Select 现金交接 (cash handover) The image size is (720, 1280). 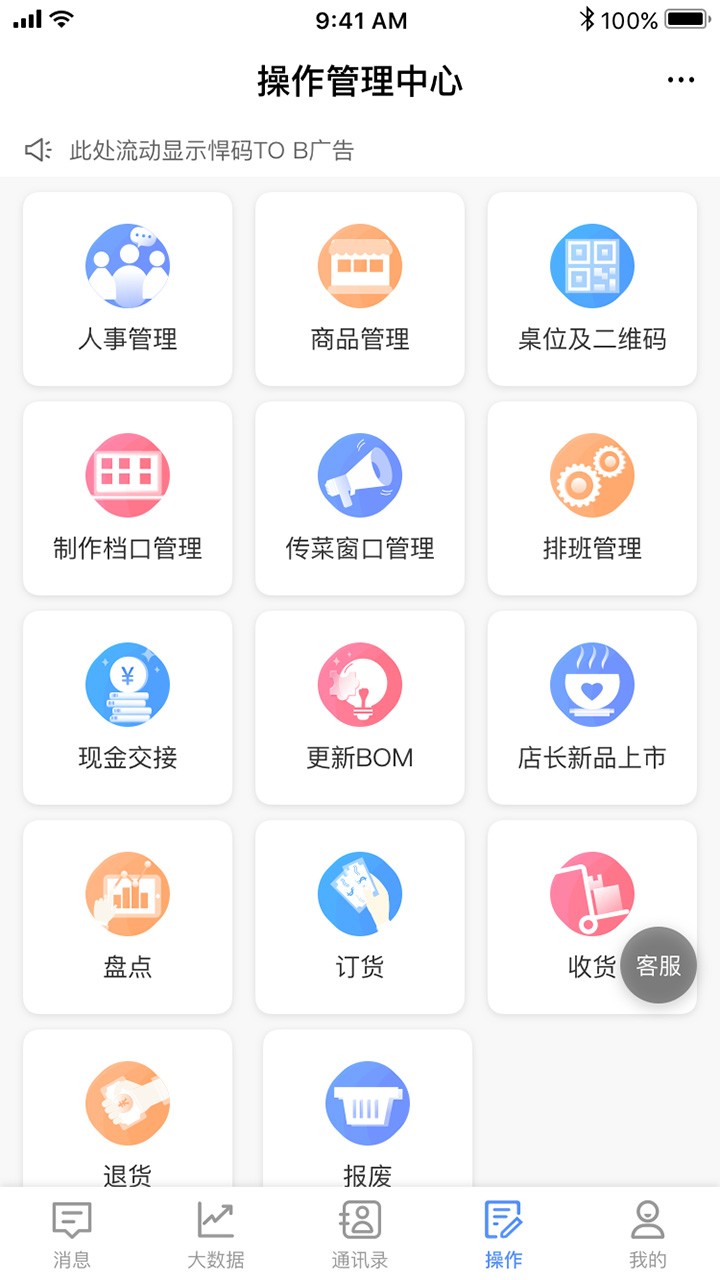tap(127, 708)
